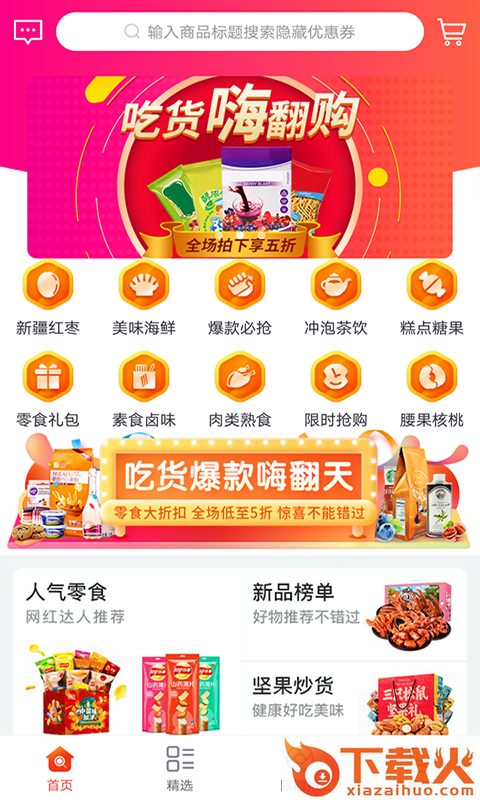Select the 素食卤味 category
The image size is (480, 800).
(144, 390)
